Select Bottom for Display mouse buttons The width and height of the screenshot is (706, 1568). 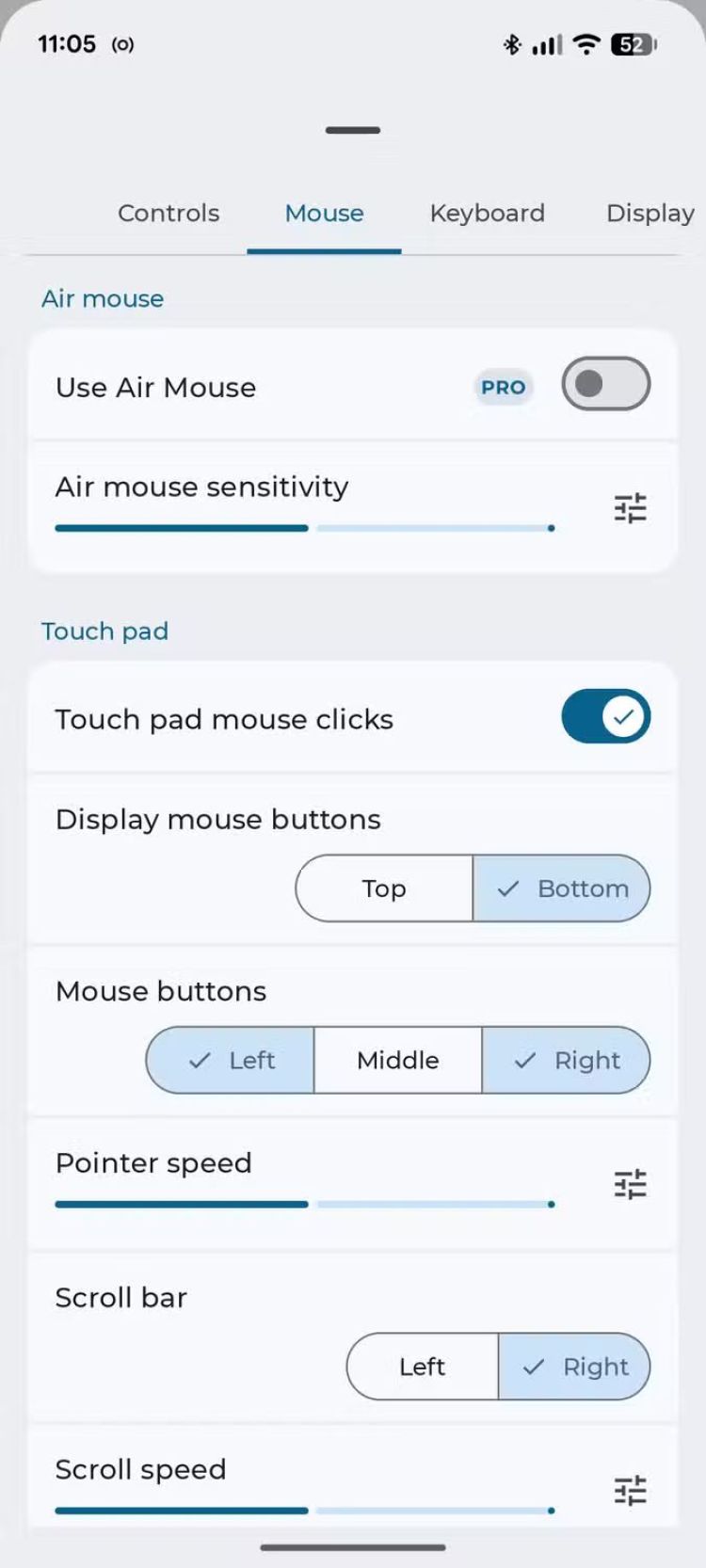click(x=562, y=888)
